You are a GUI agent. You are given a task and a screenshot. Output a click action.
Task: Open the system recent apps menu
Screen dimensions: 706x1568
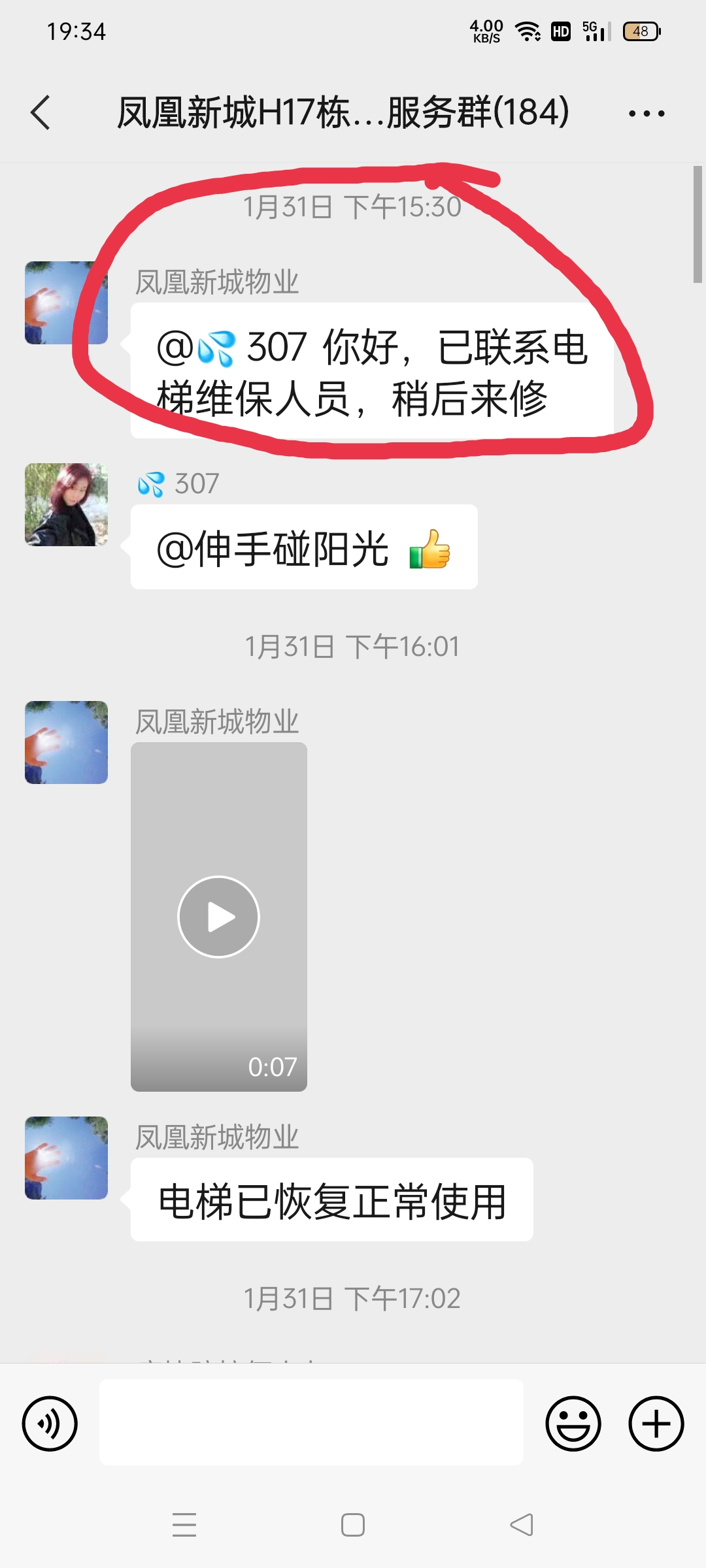pyautogui.click(x=184, y=1525)
